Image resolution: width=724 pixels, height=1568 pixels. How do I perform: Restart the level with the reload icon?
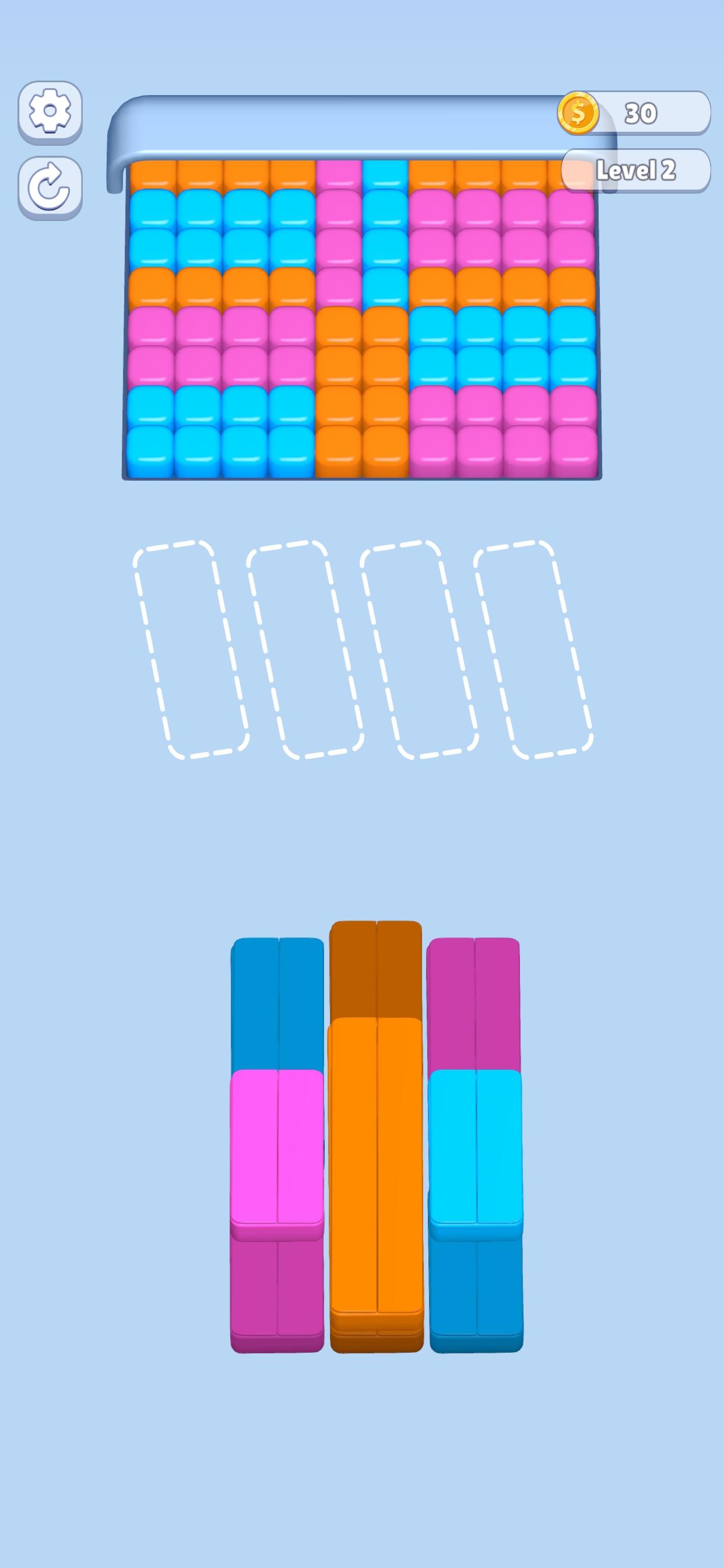pyautogui.click(x=50, y=187)
